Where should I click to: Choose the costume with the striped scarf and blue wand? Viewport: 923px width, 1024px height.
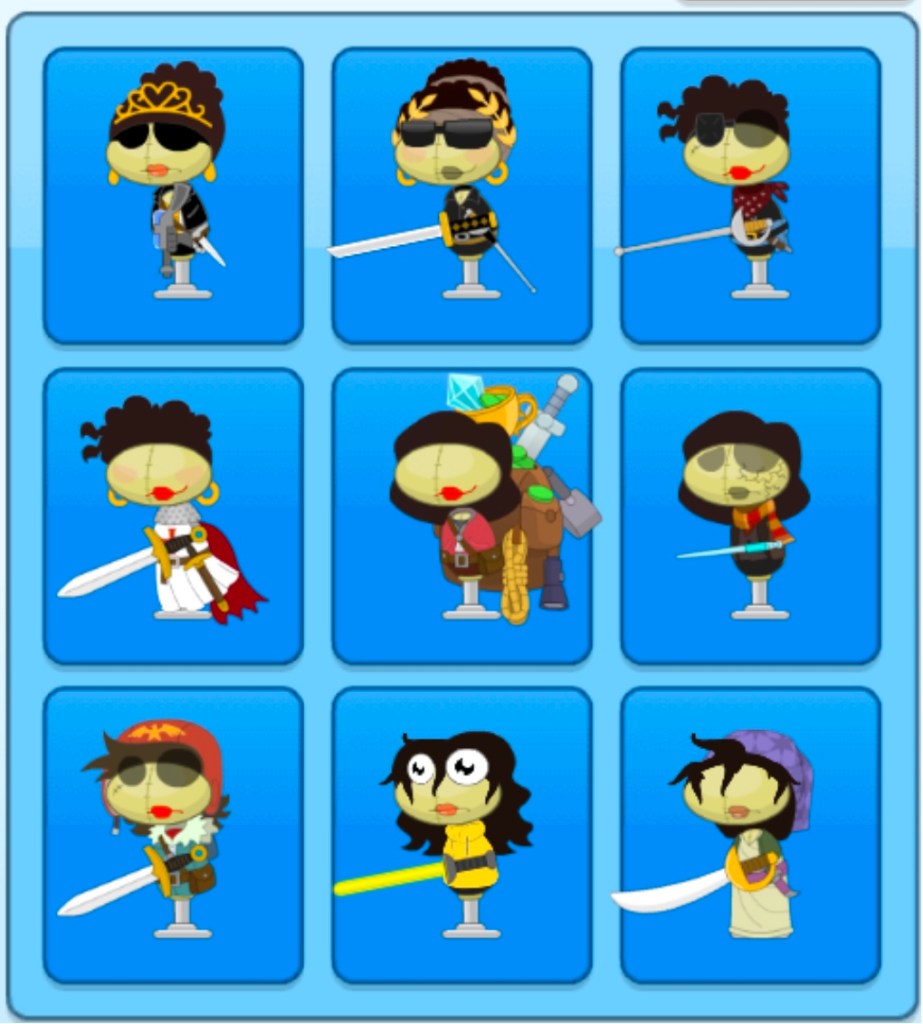point(750,515)
